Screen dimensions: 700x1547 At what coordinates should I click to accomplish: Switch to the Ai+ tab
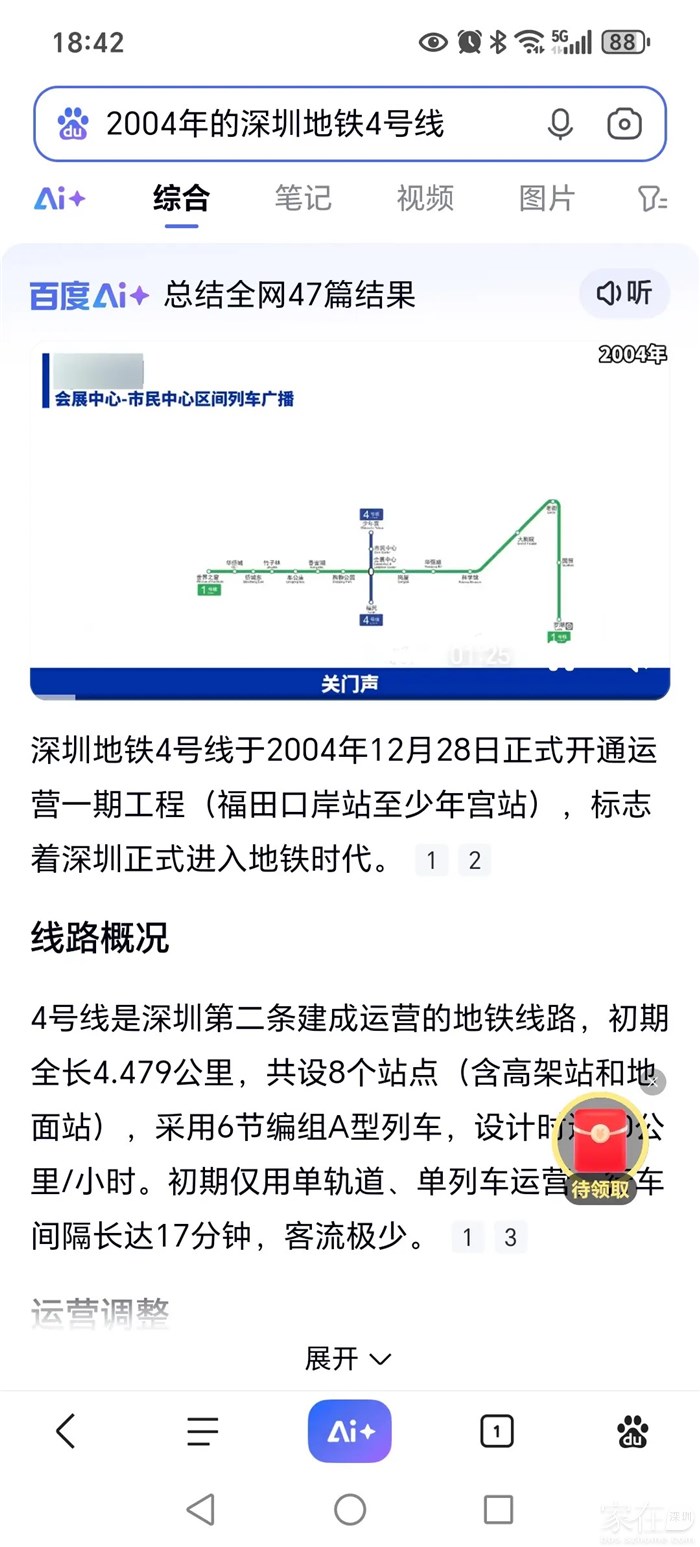coord(60,198)
